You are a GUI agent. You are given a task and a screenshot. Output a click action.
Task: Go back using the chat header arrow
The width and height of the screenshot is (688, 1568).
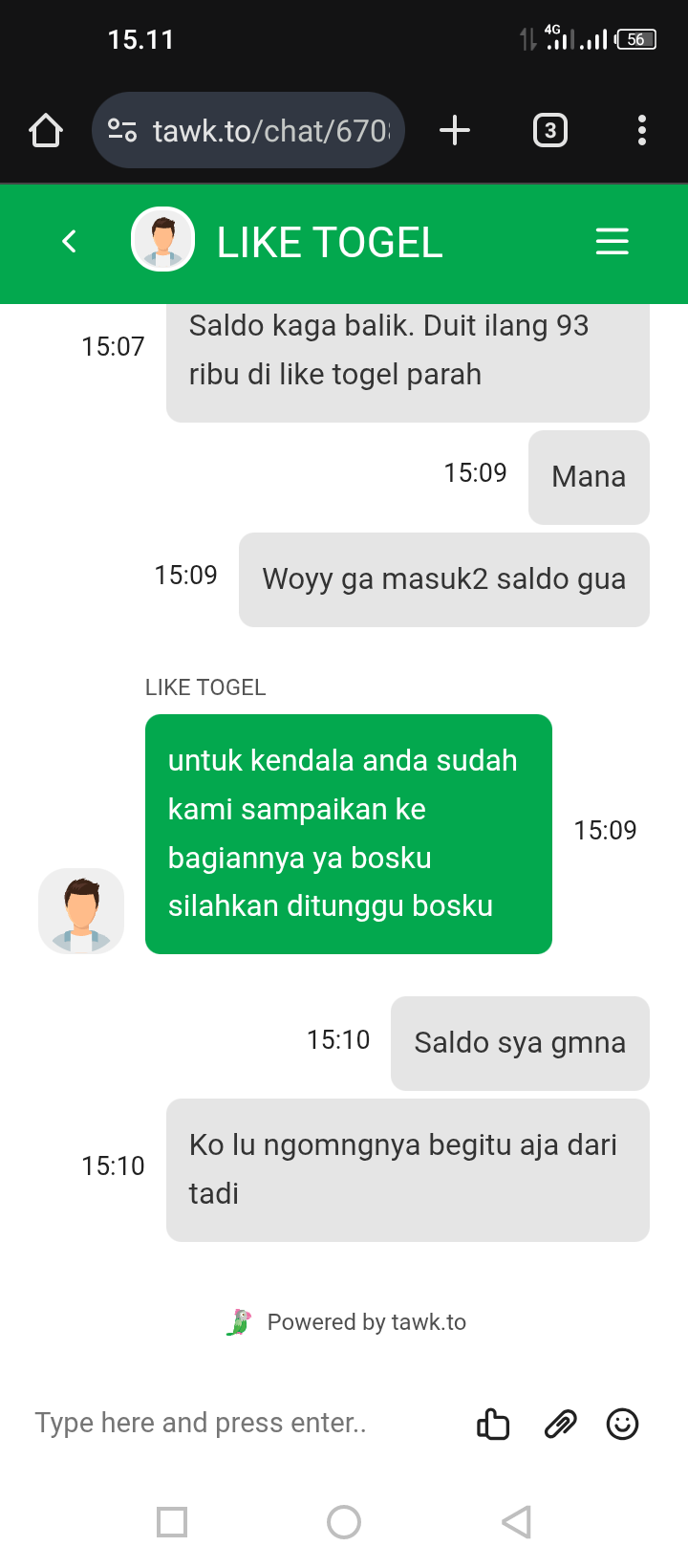(x=69, y=241)
